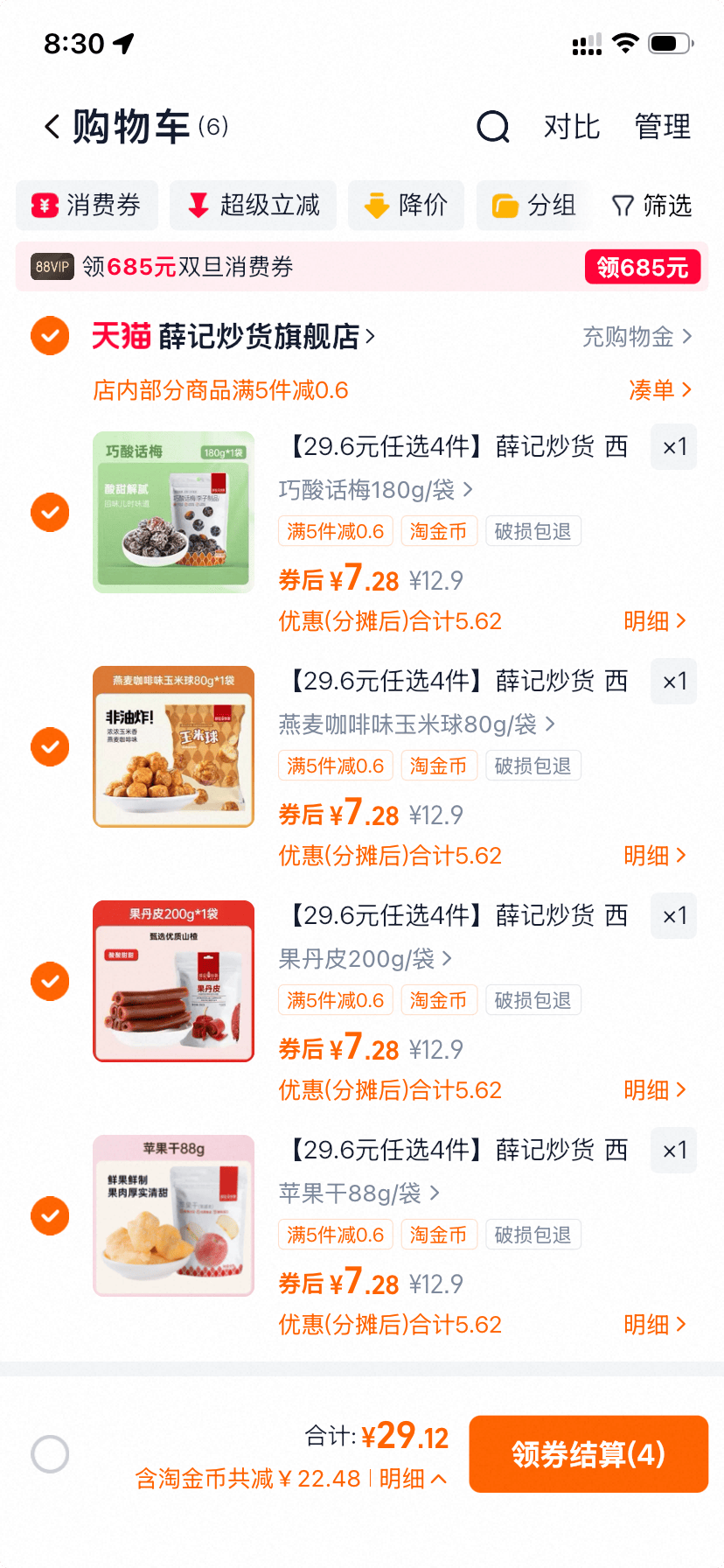
Task: Deselect the 巧酸话梅 item checkbox
Action: [x=50, y=513]
